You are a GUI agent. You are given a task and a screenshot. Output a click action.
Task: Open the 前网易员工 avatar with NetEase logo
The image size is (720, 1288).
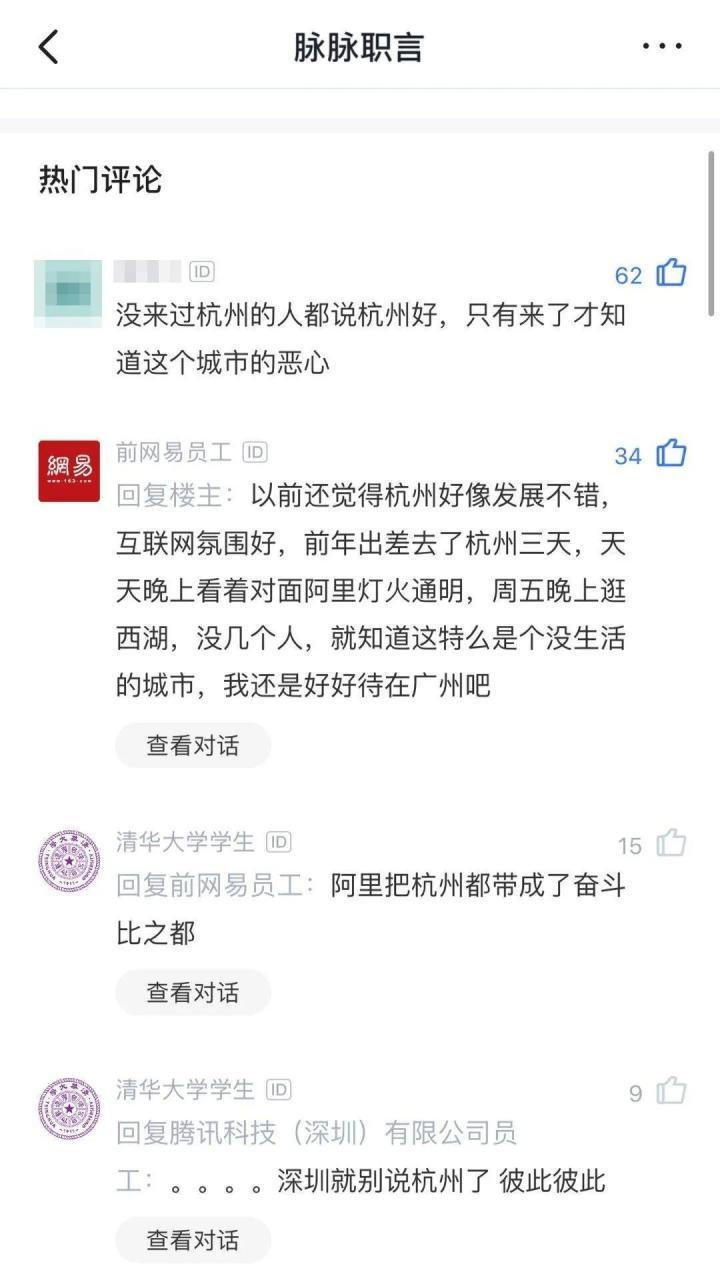pos(69,471)
